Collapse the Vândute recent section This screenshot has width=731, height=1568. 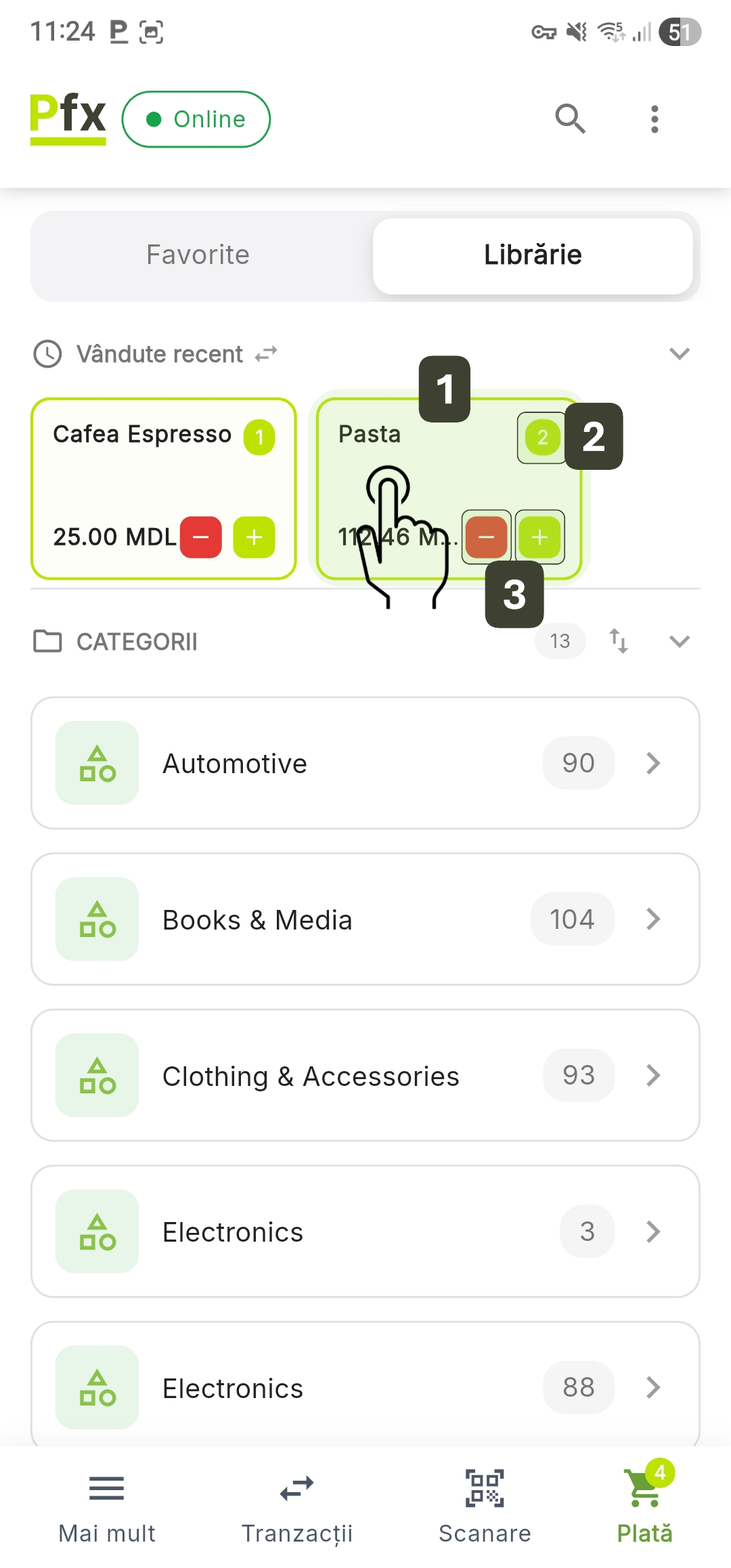(679, 353)
